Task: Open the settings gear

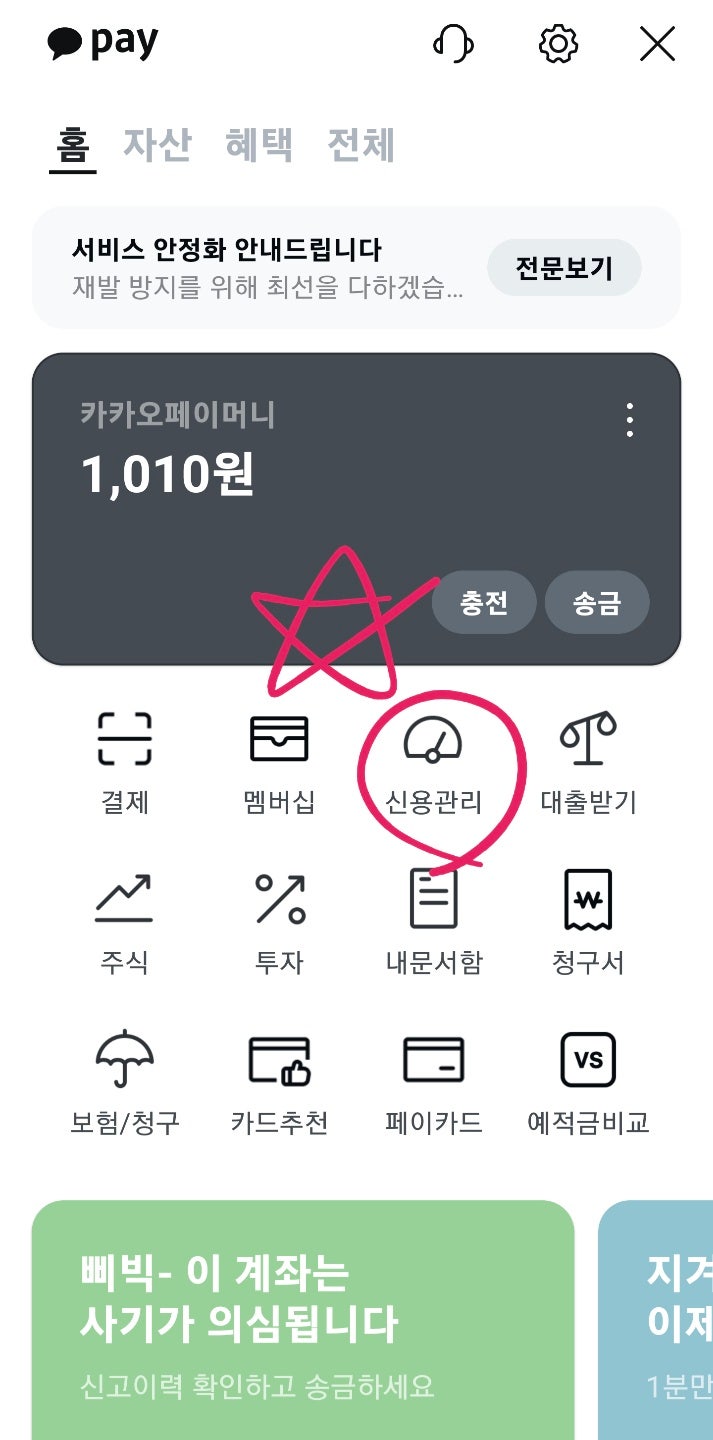Action: (558, 44)
